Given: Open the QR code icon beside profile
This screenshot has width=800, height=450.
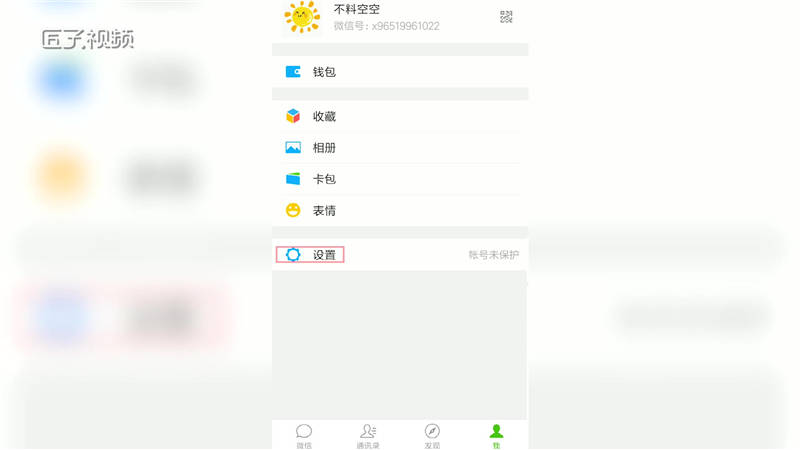Looking at the screenshot, I should (506, 17).
